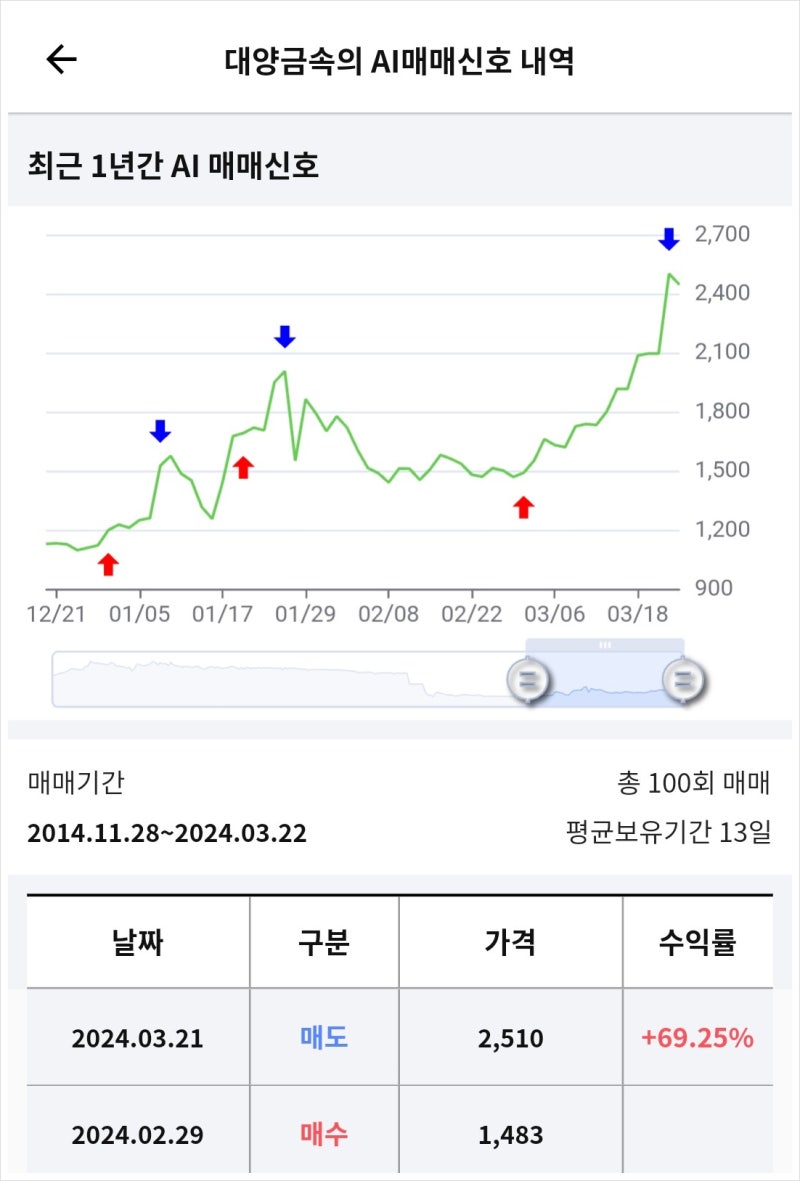Select the 2024.03.21 trade row
This screenshot has width=800, height=1181.
point(137,1039)
